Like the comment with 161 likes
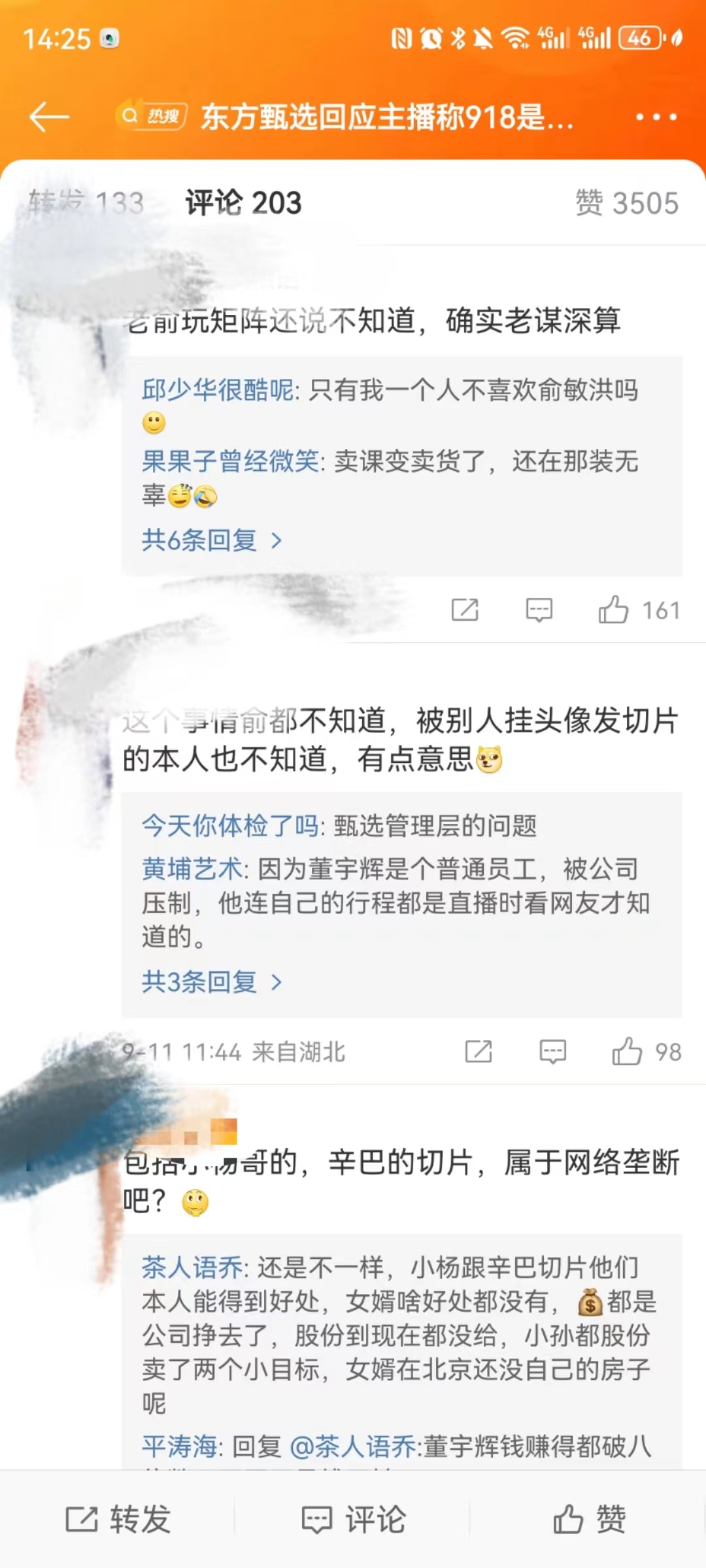 tap(639, 610)
